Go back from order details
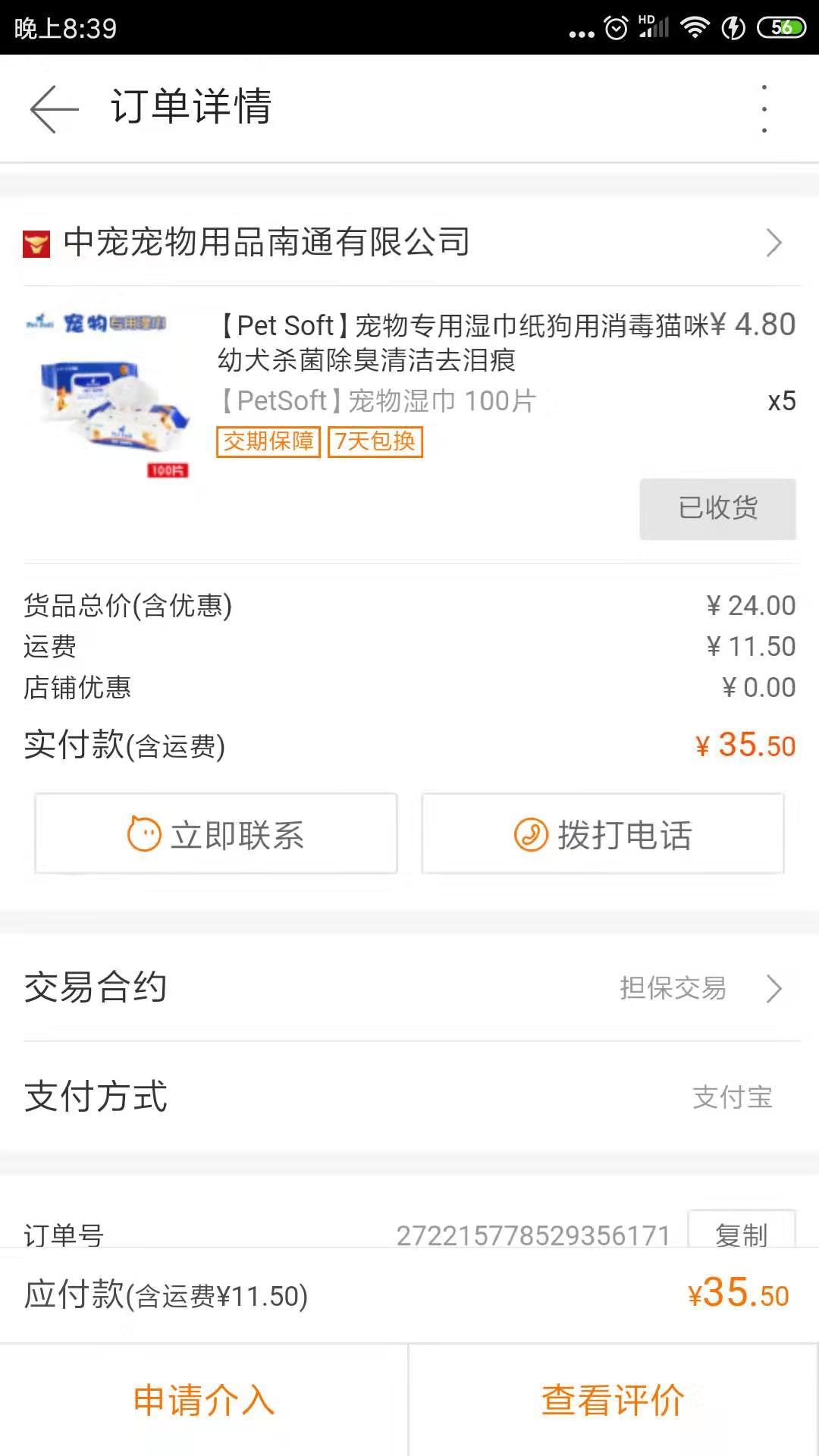The width and height of the screenshot is (819, 1456). pos(54,108)
